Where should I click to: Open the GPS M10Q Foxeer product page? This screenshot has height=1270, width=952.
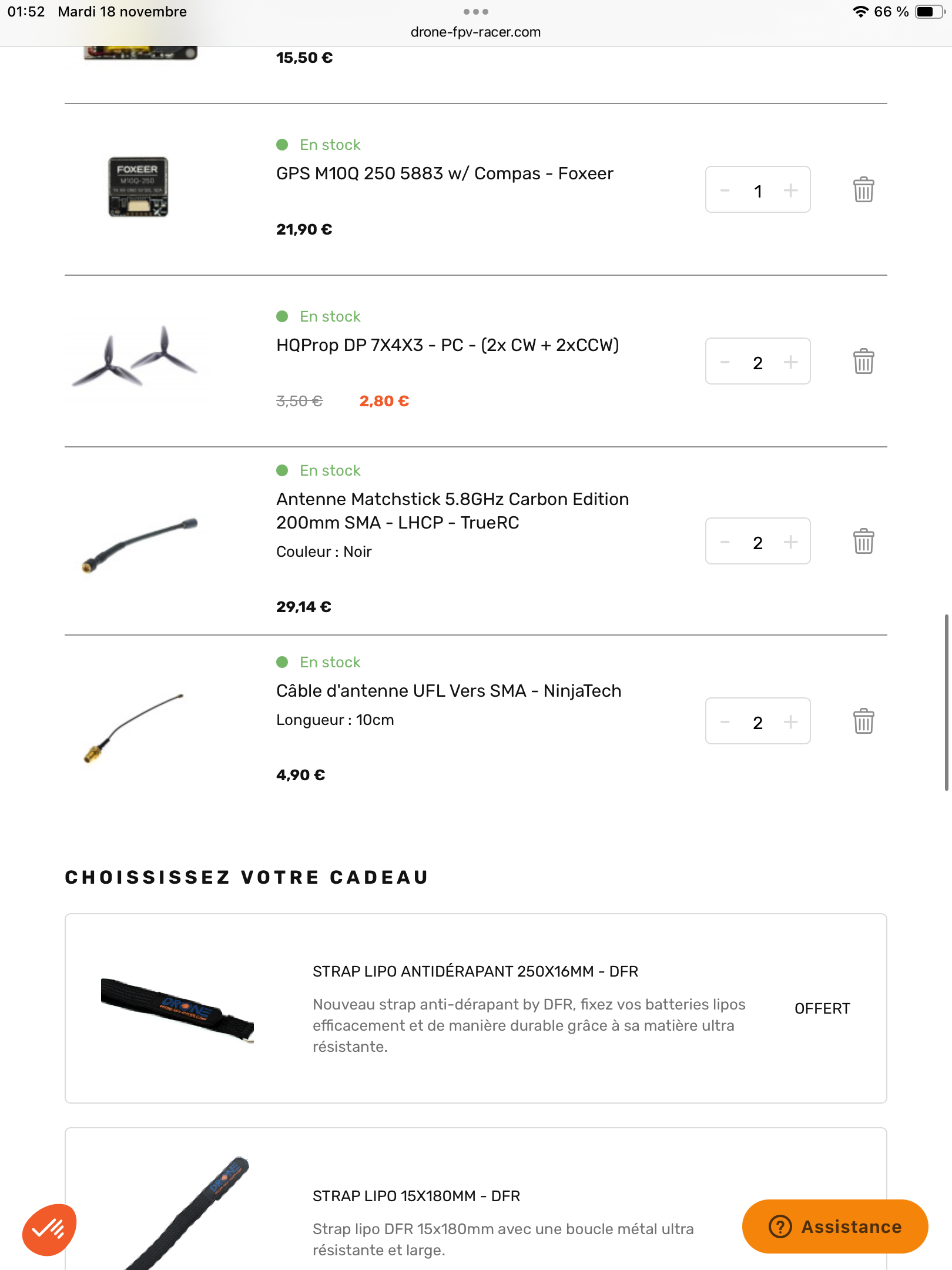(444, 173)
